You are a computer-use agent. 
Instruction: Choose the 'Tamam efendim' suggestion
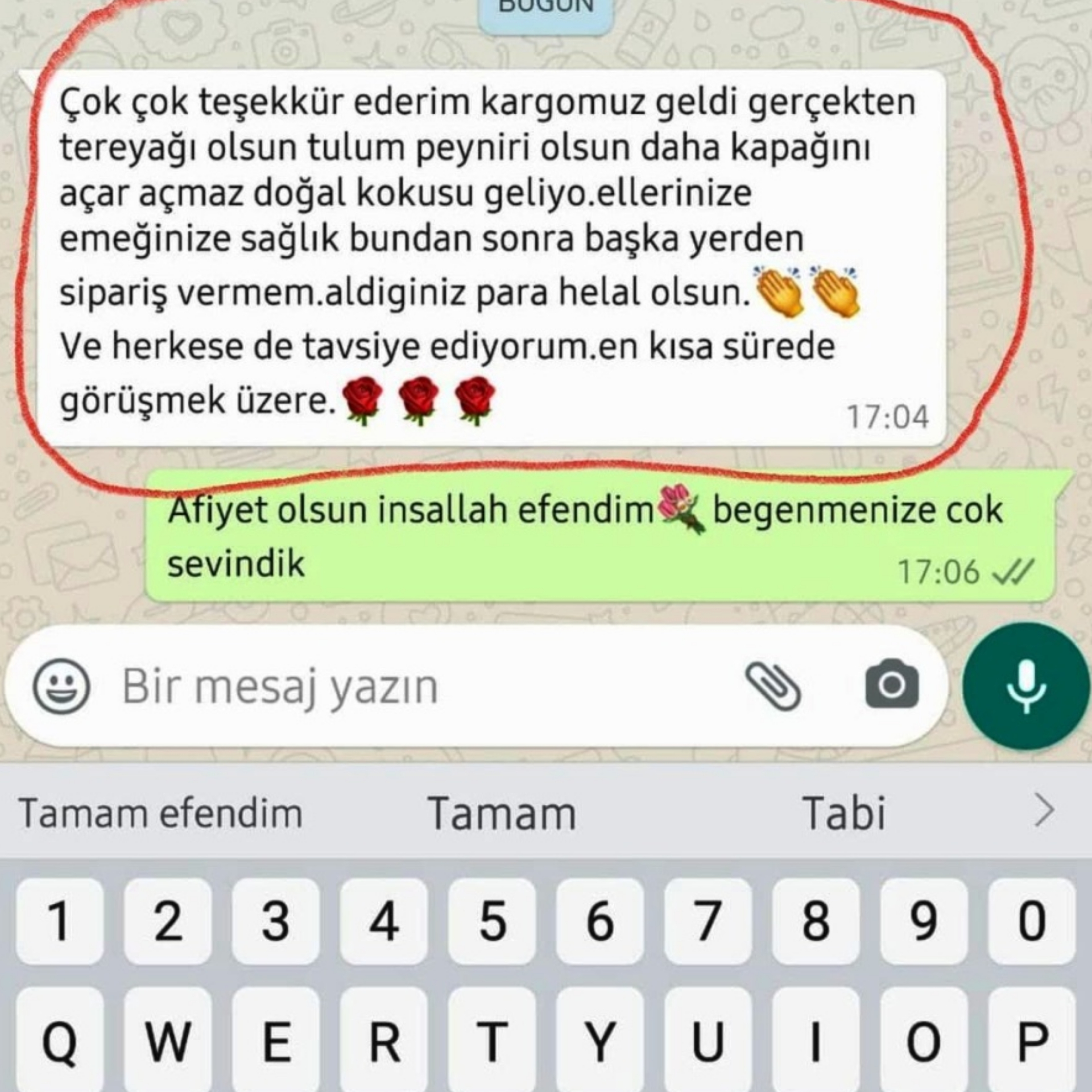pos(160,813)
